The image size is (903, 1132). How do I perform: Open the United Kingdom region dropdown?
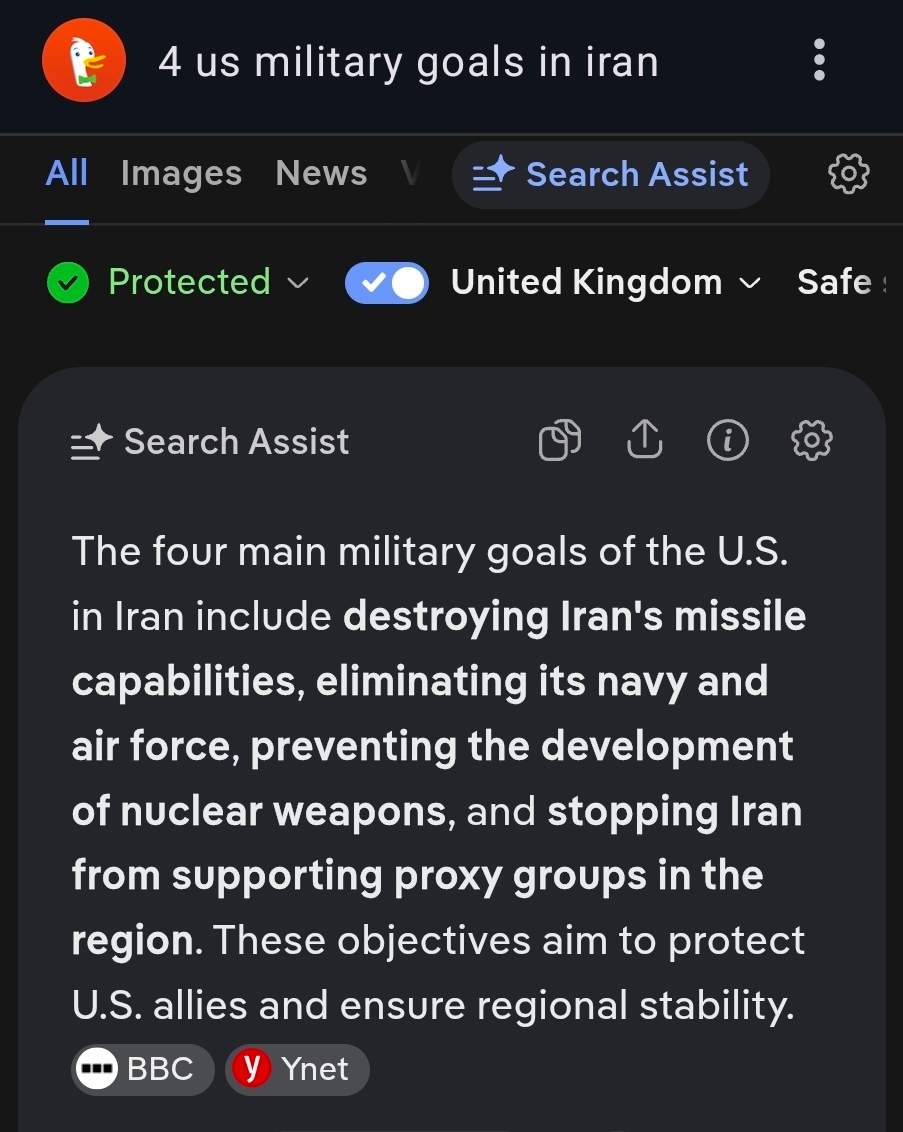pos(605,283)
